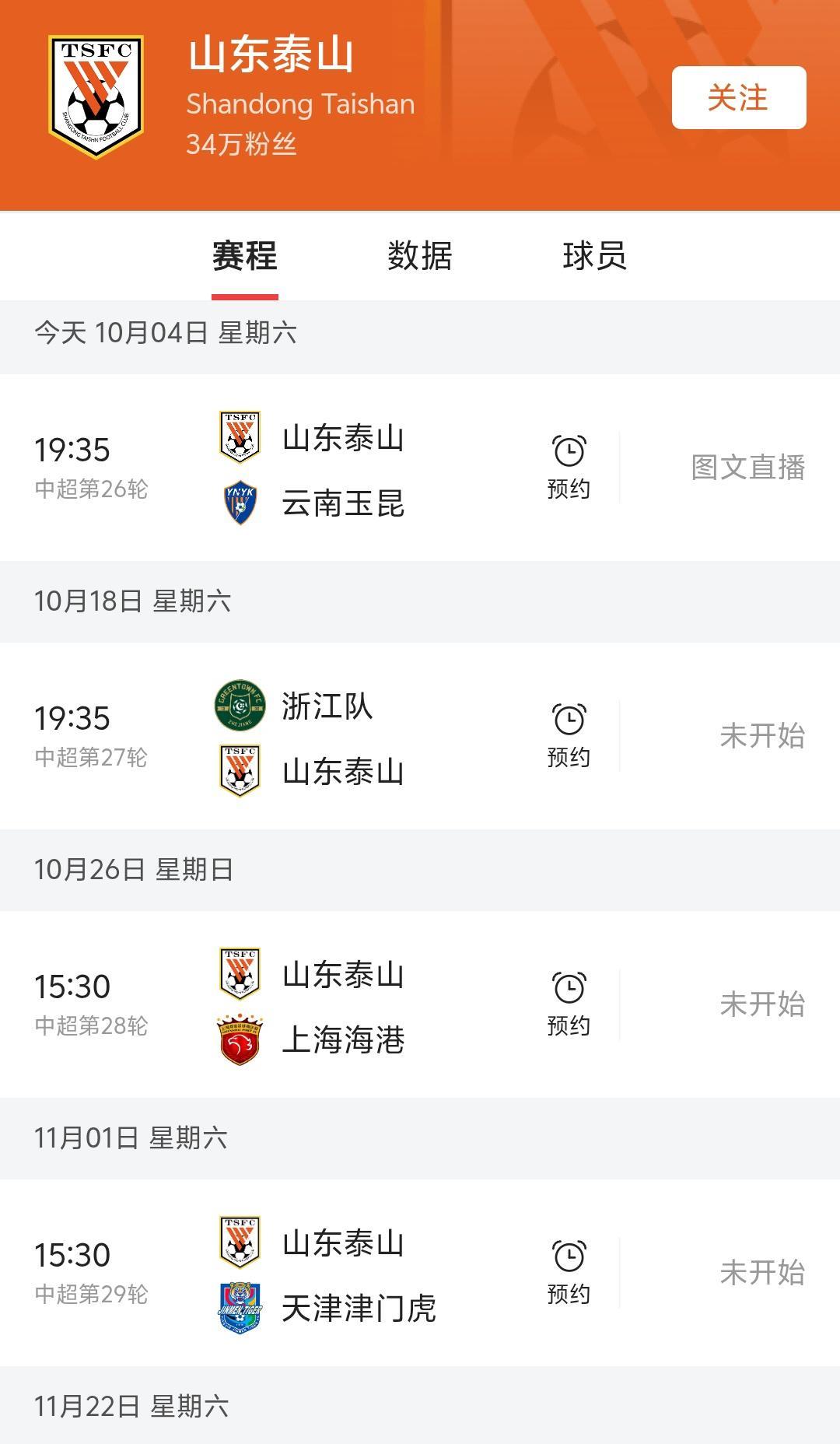Follow Shandong Taishan with 关注 button

tap(738, 98)
